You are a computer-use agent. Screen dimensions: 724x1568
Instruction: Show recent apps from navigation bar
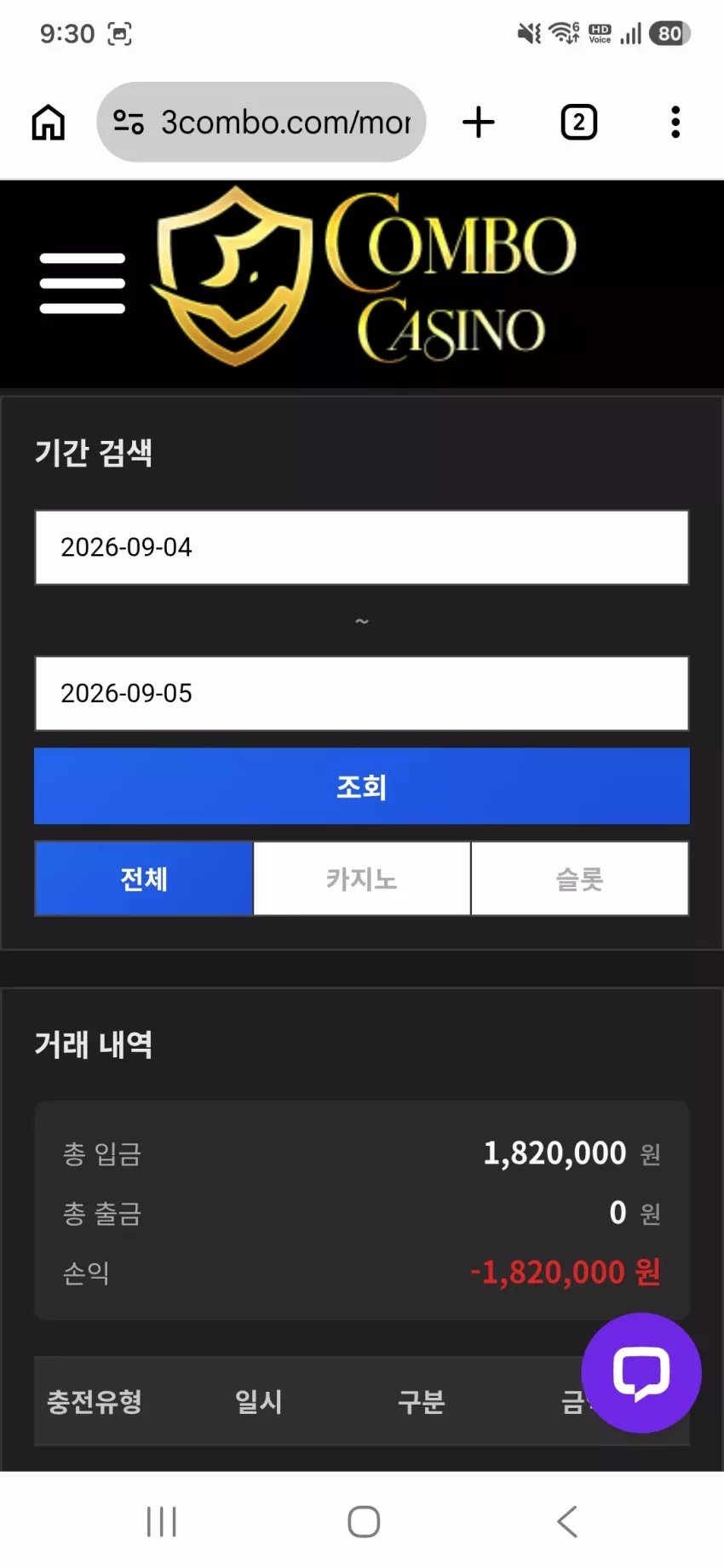(162, 1521)
